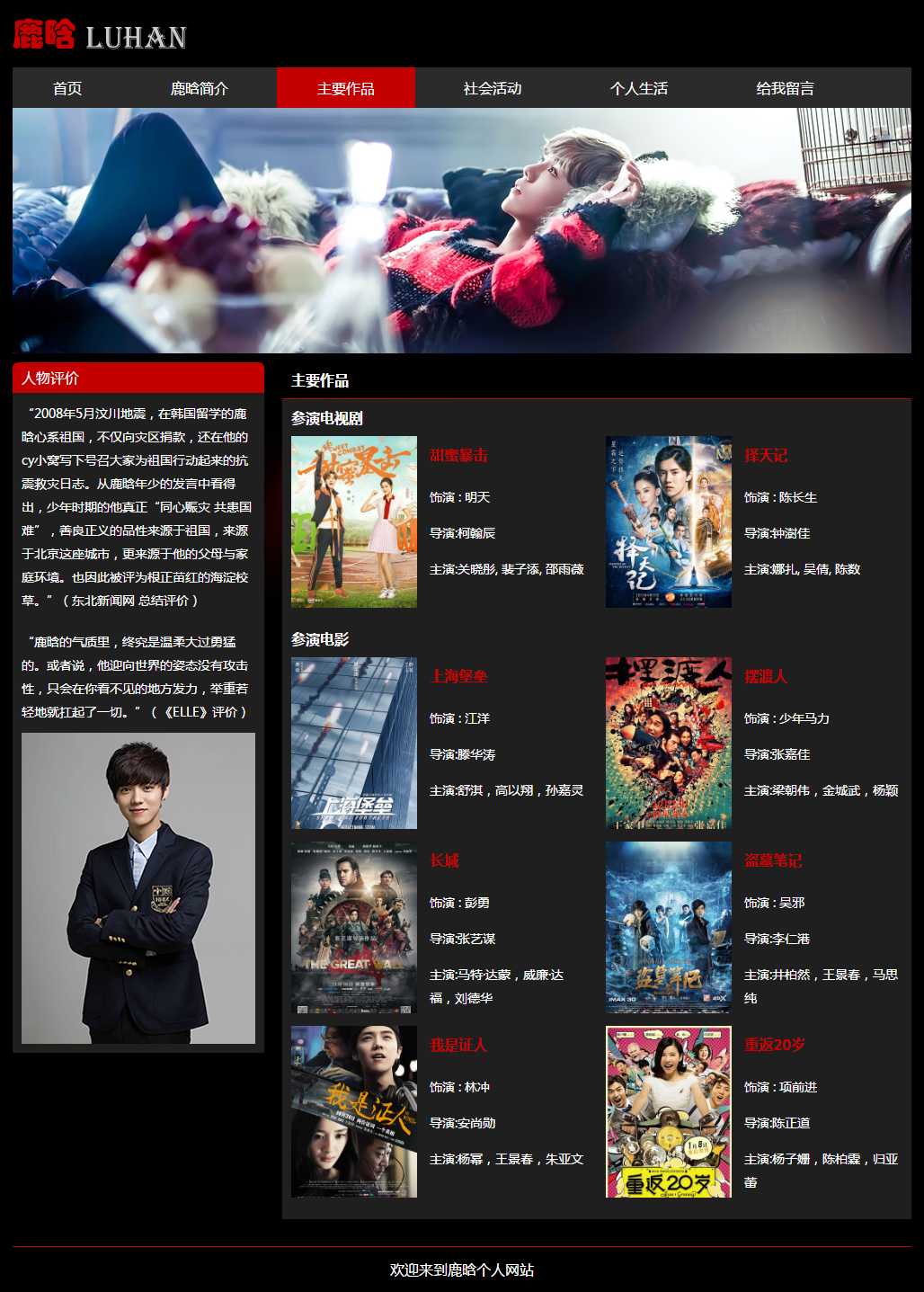Open the 甜蜜暴击 title link
The image size is (924, 1292).
pyautogui.click(x=458, y=456)
